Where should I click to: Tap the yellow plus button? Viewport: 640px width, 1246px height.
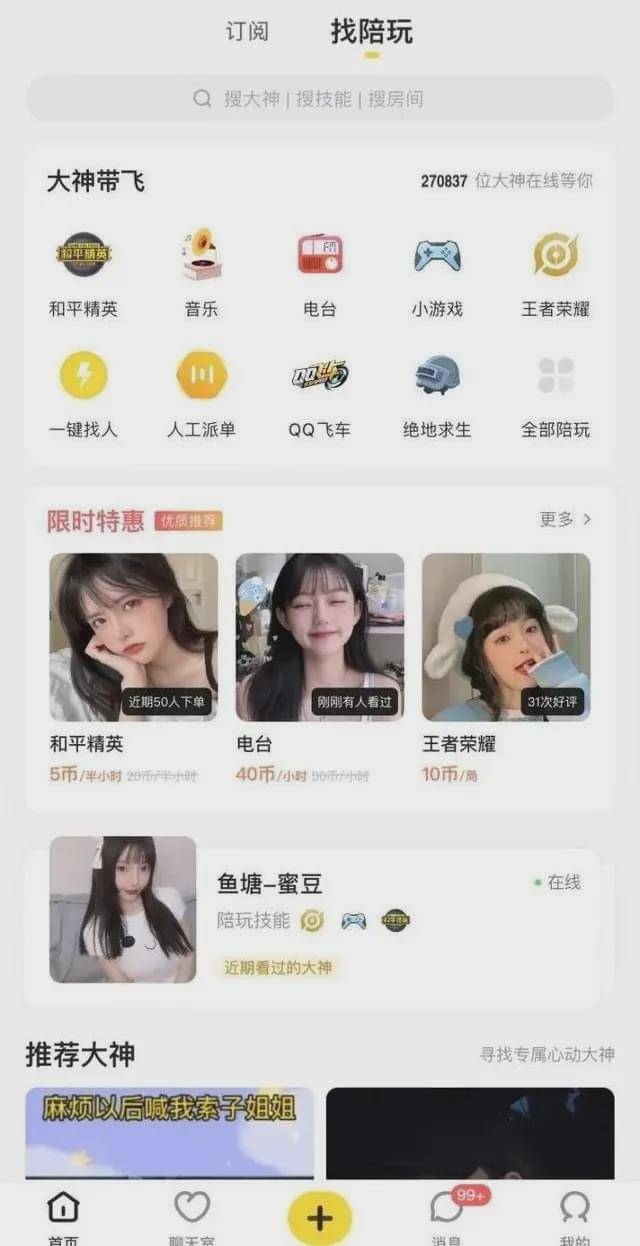pyautogui.click(x=319, y=1217)
